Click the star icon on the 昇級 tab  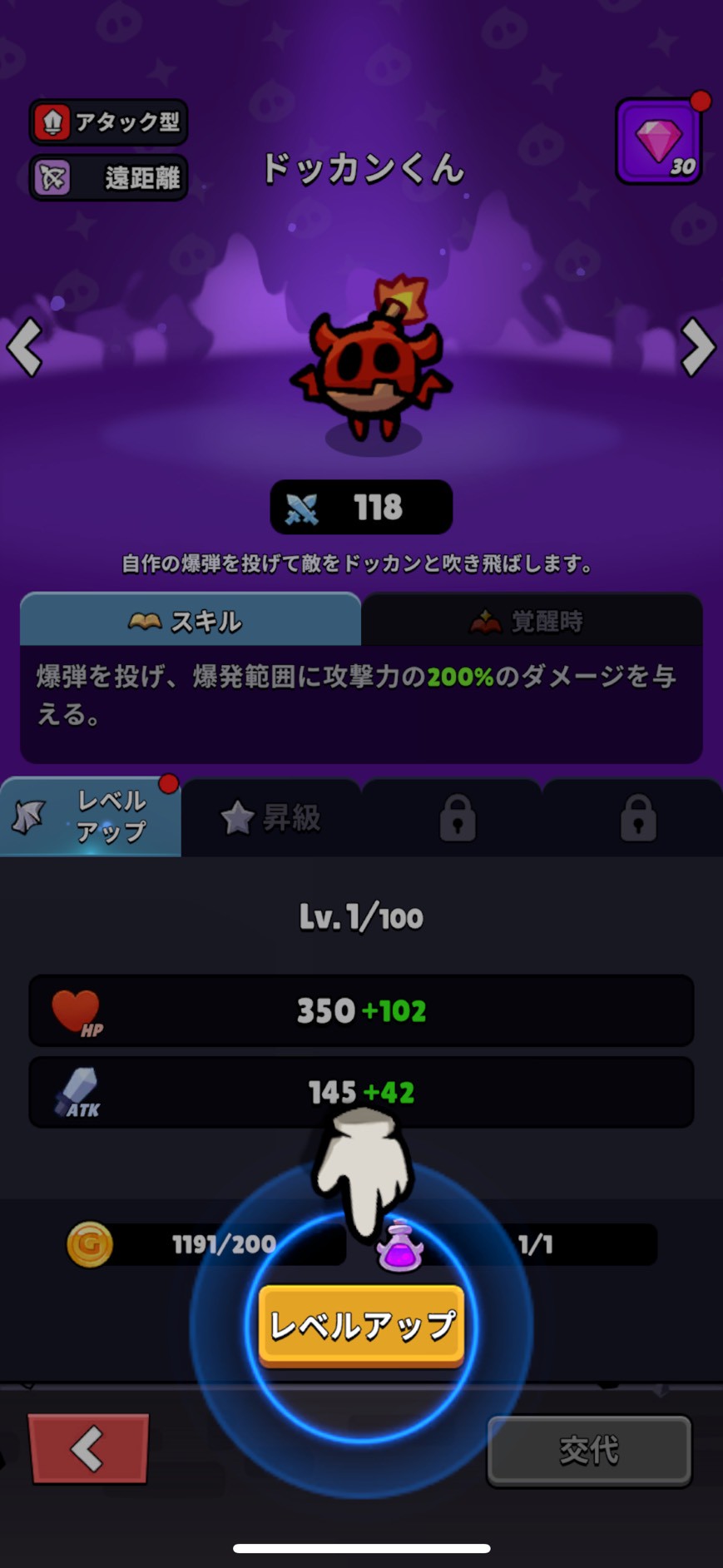[x=239, y=817]
